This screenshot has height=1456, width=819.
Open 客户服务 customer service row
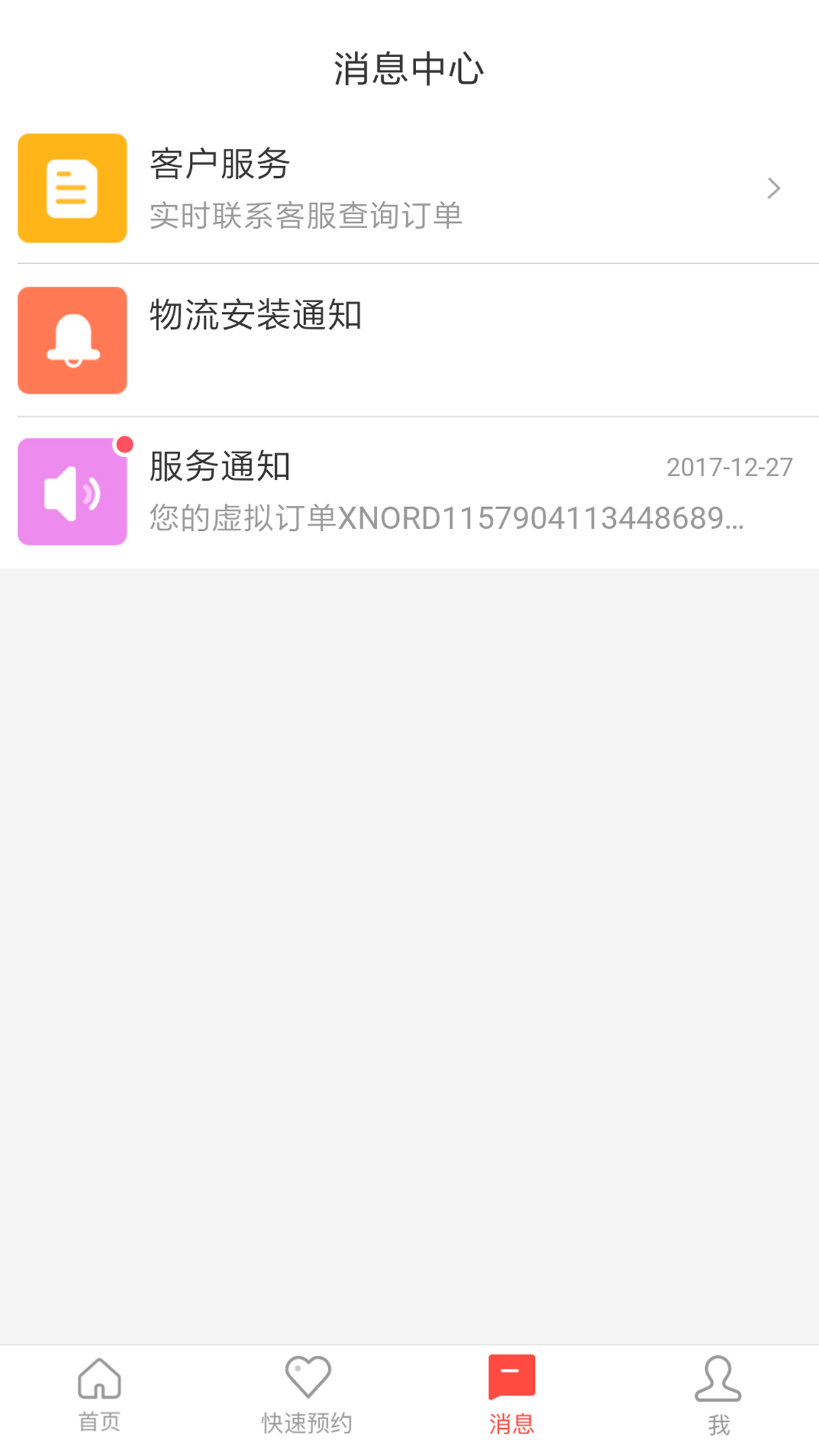click(x=409, y=189)
